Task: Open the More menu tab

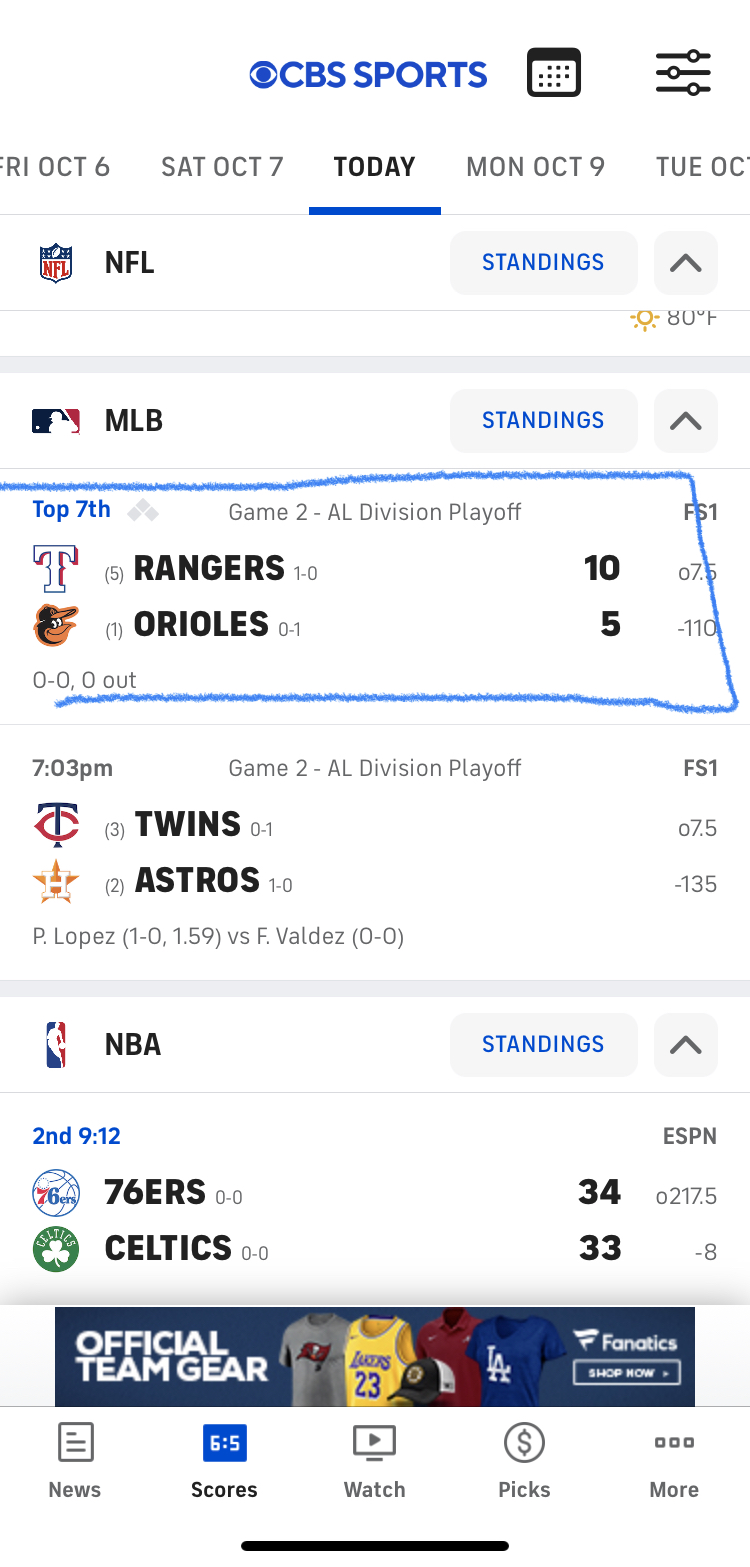Action: [x=674, y=1461]
